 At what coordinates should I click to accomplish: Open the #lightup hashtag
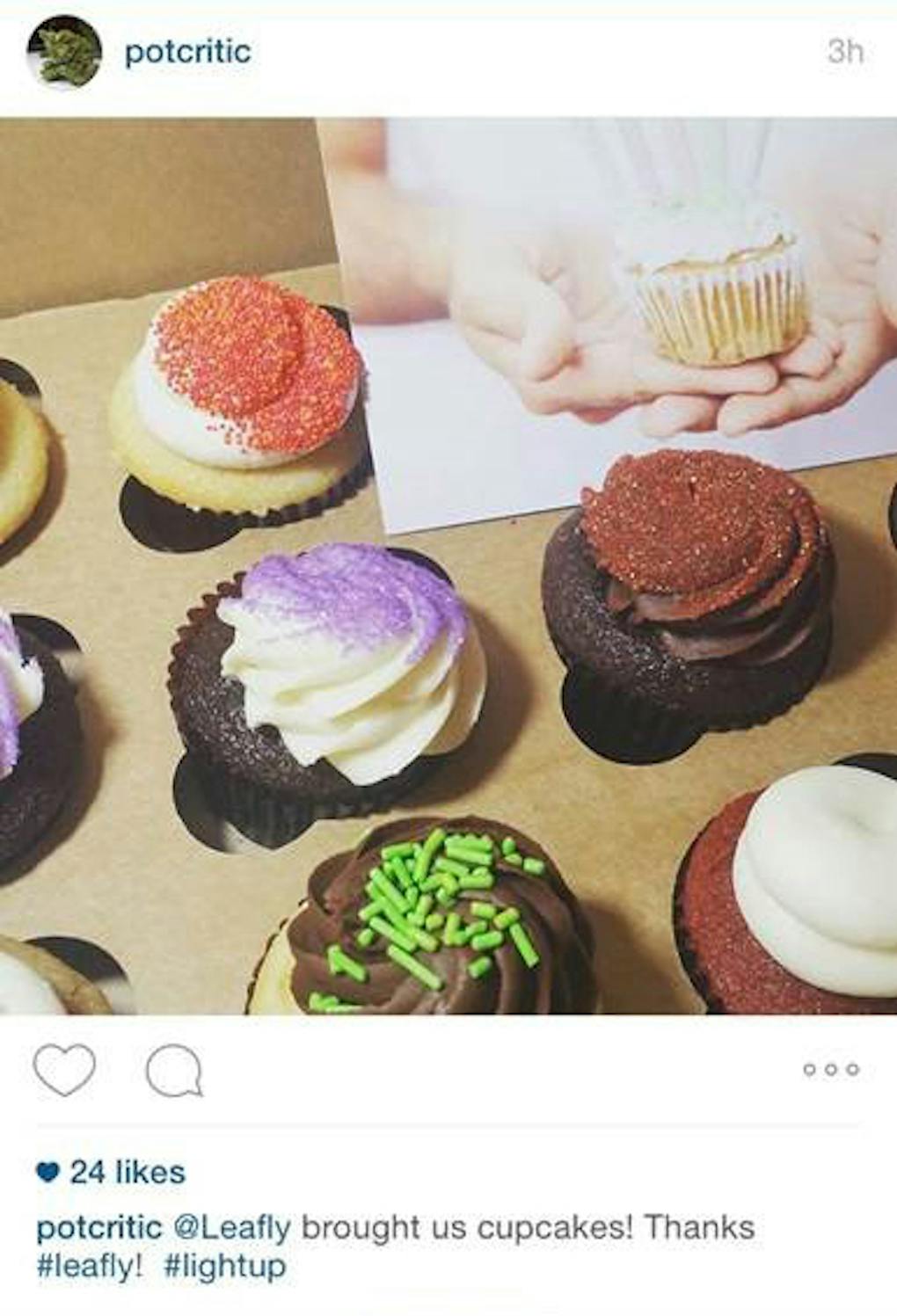(x=224, y=1266)
